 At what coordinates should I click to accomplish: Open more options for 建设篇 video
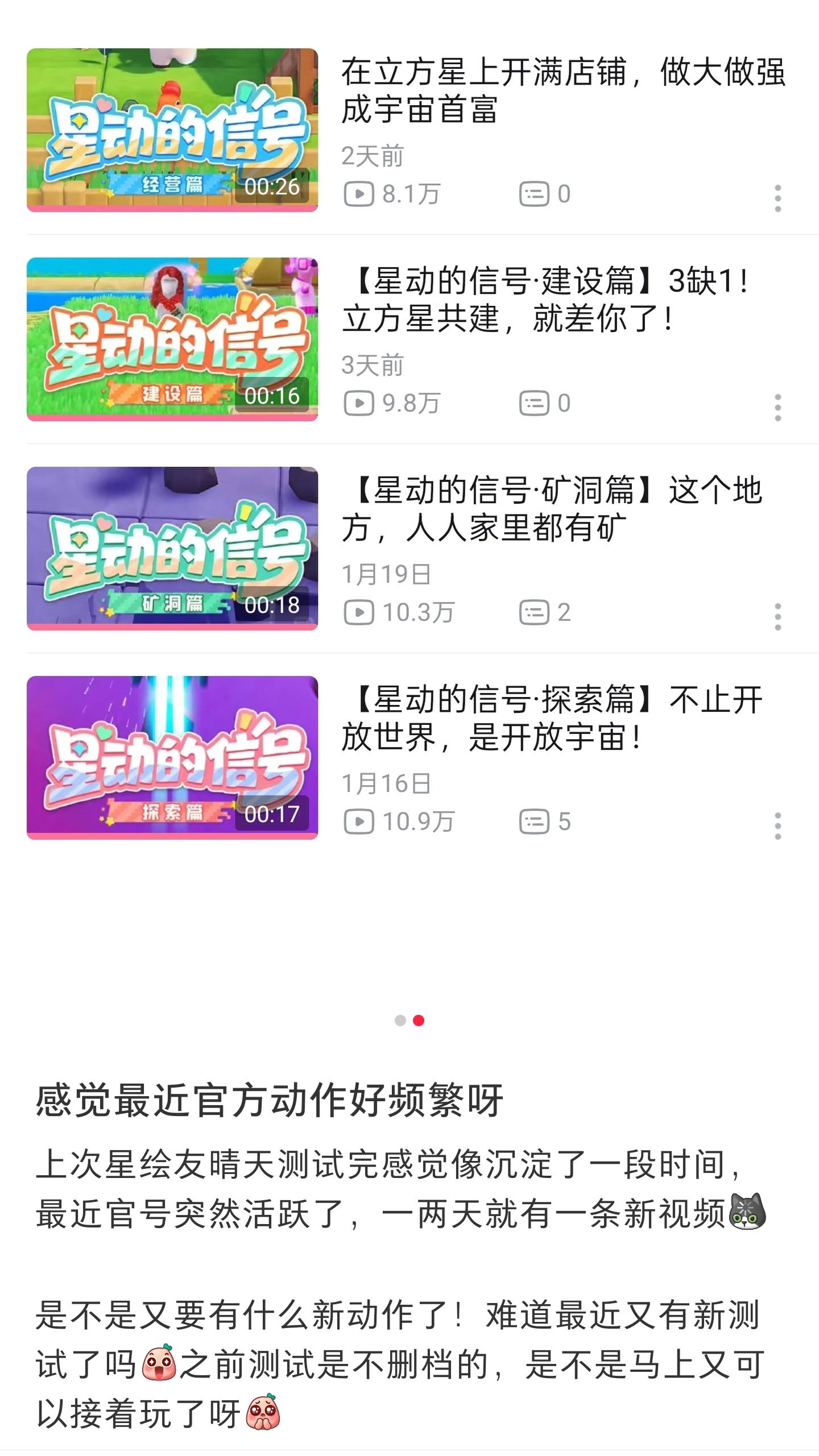click(x=777, y=407)
